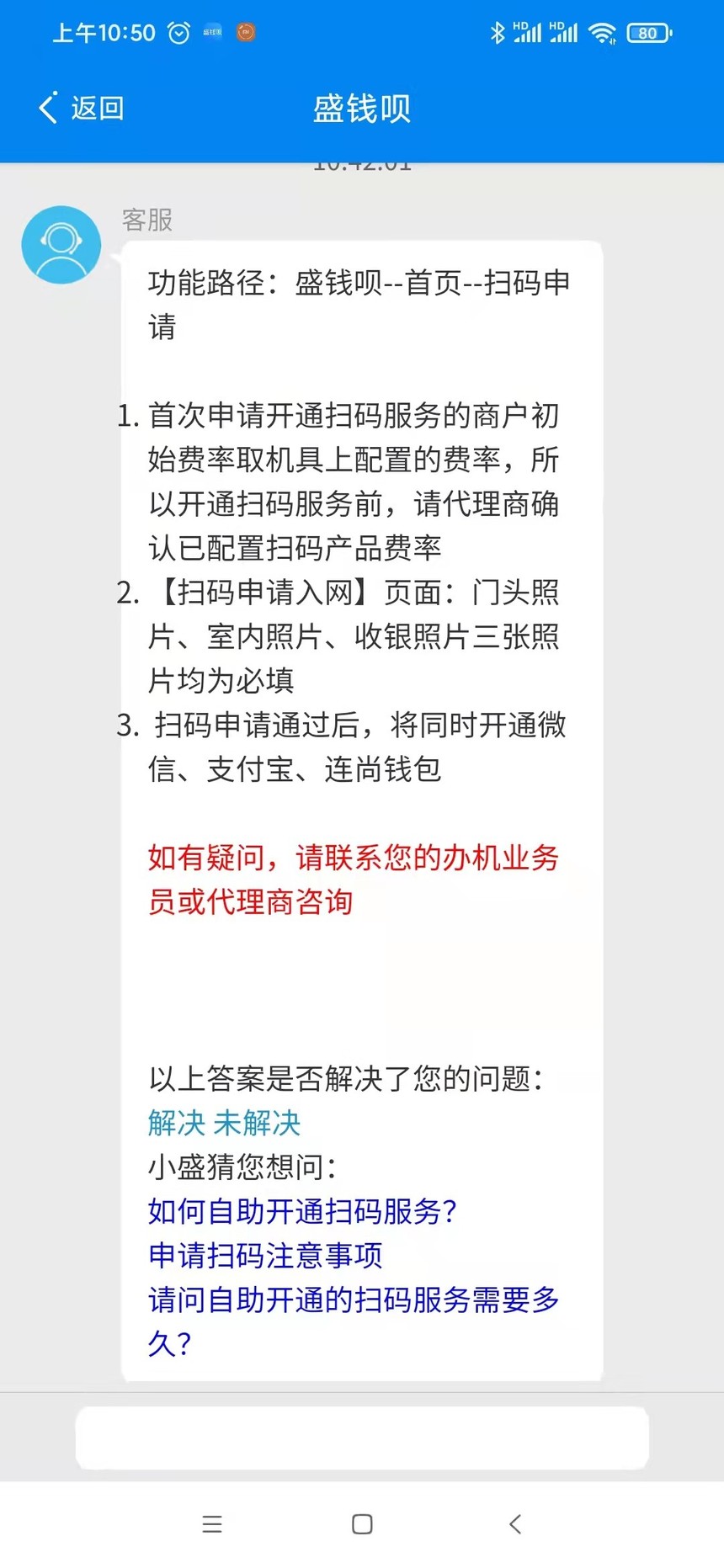Open the 申请扫码注意事项 link

point(265,1255)
